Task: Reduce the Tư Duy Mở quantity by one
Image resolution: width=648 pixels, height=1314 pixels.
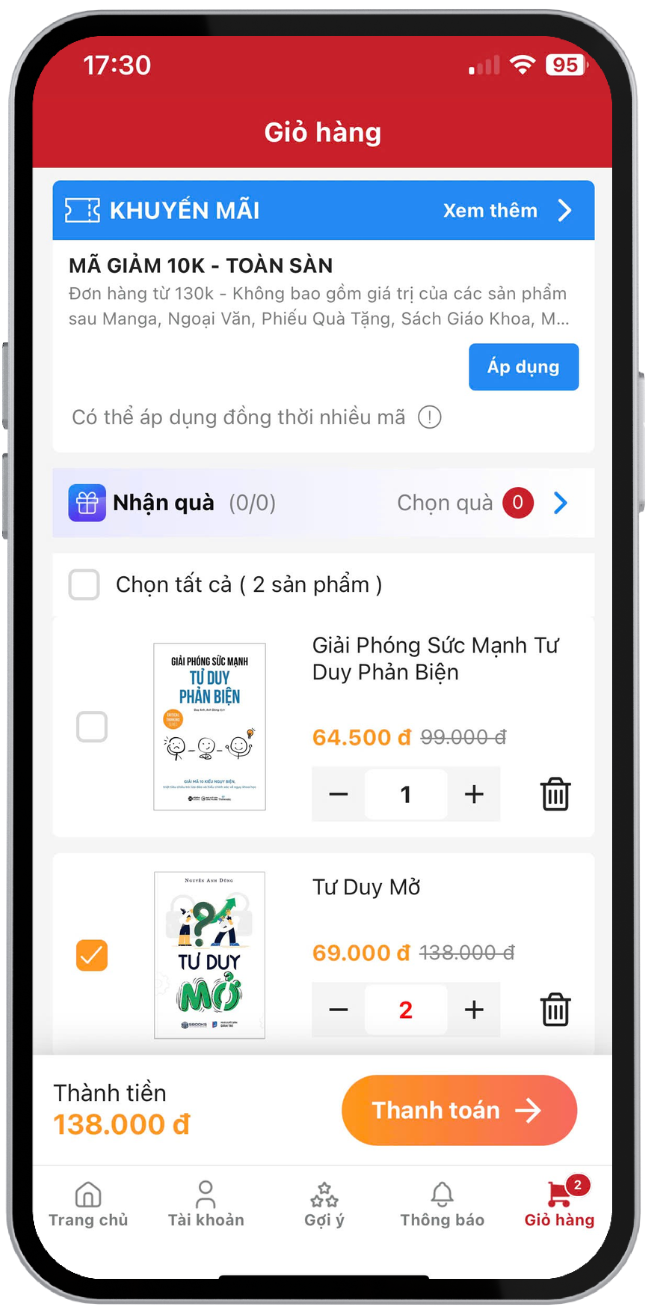Action: pyautogui.click(x=339, y=1010)
